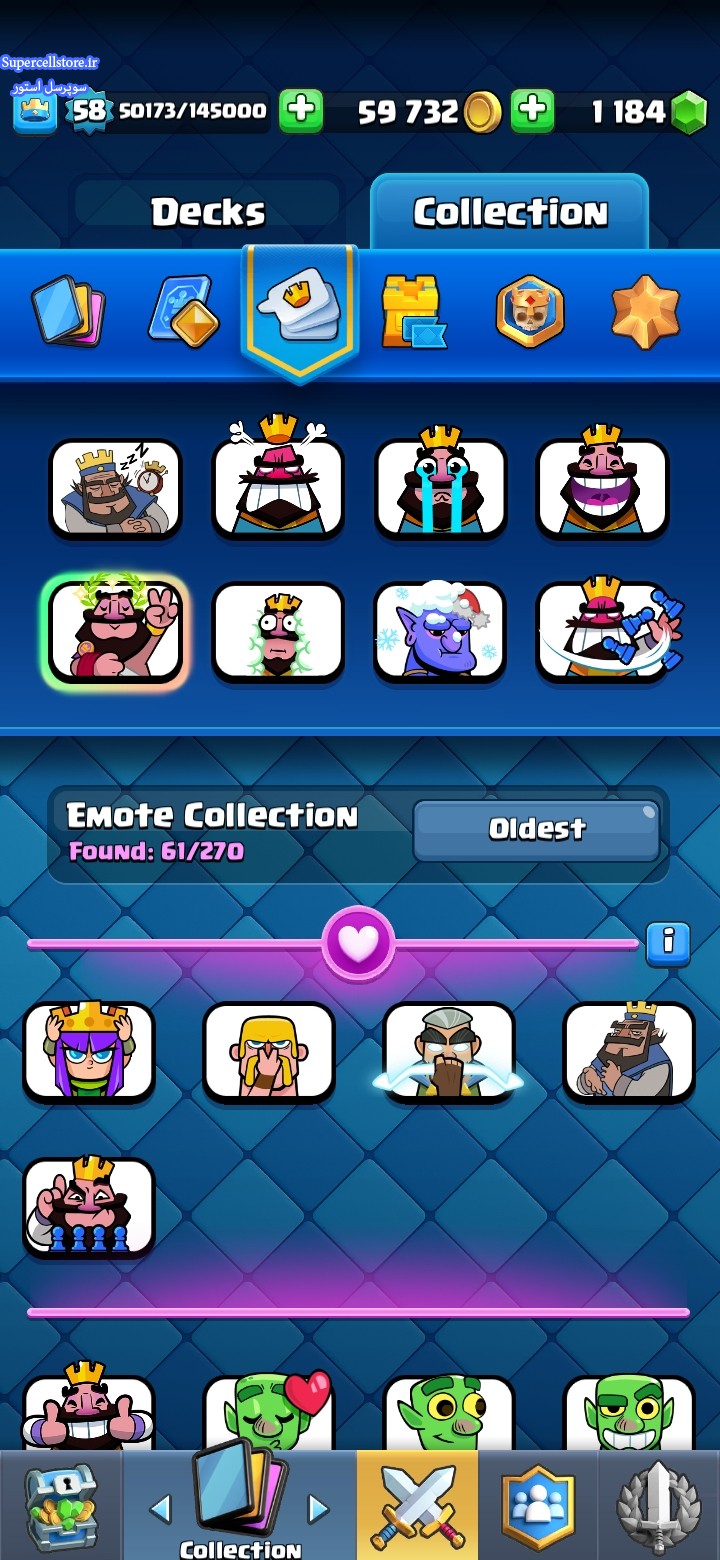Add gems with the green plus button
This screenshot has height=1560, width=720.
pos(533,111)
